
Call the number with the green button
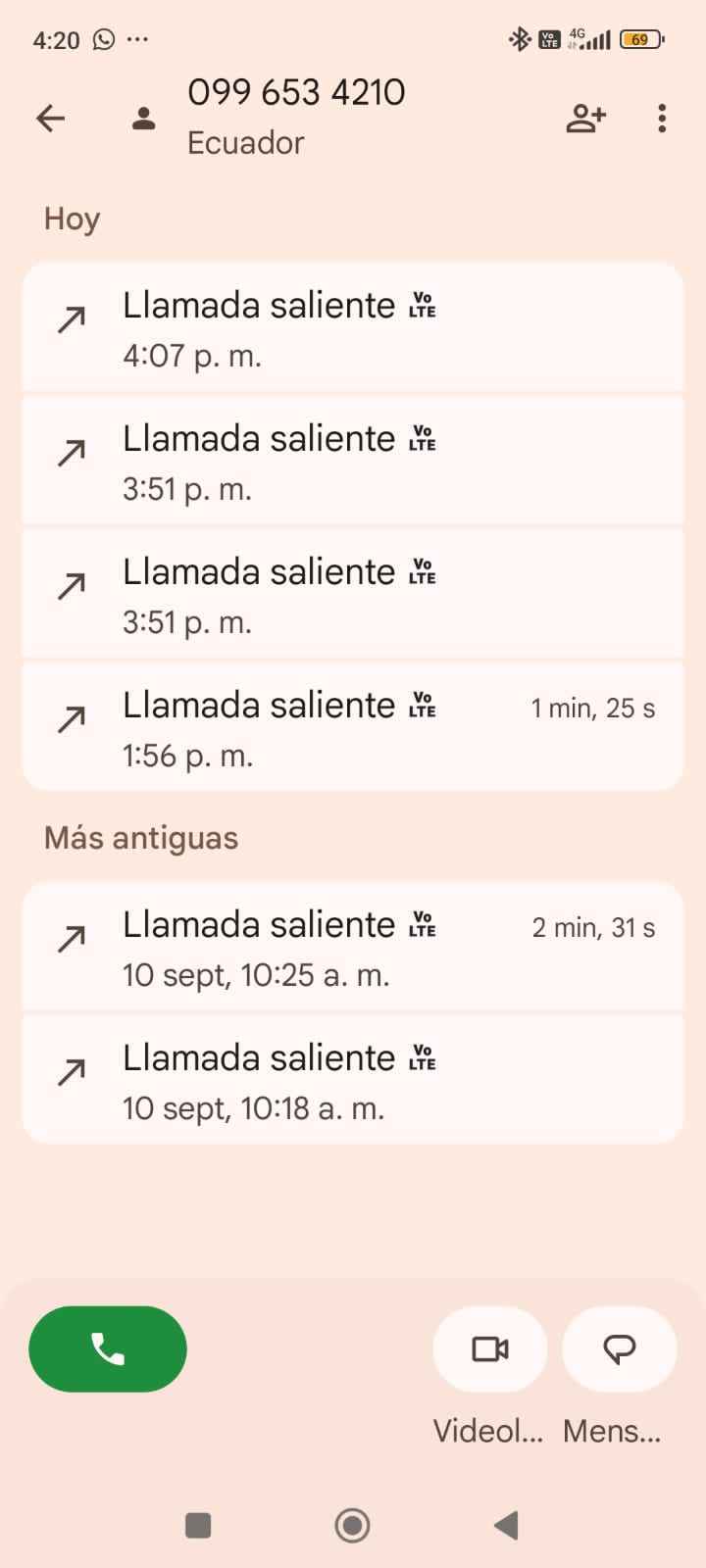click(108, 1348)
